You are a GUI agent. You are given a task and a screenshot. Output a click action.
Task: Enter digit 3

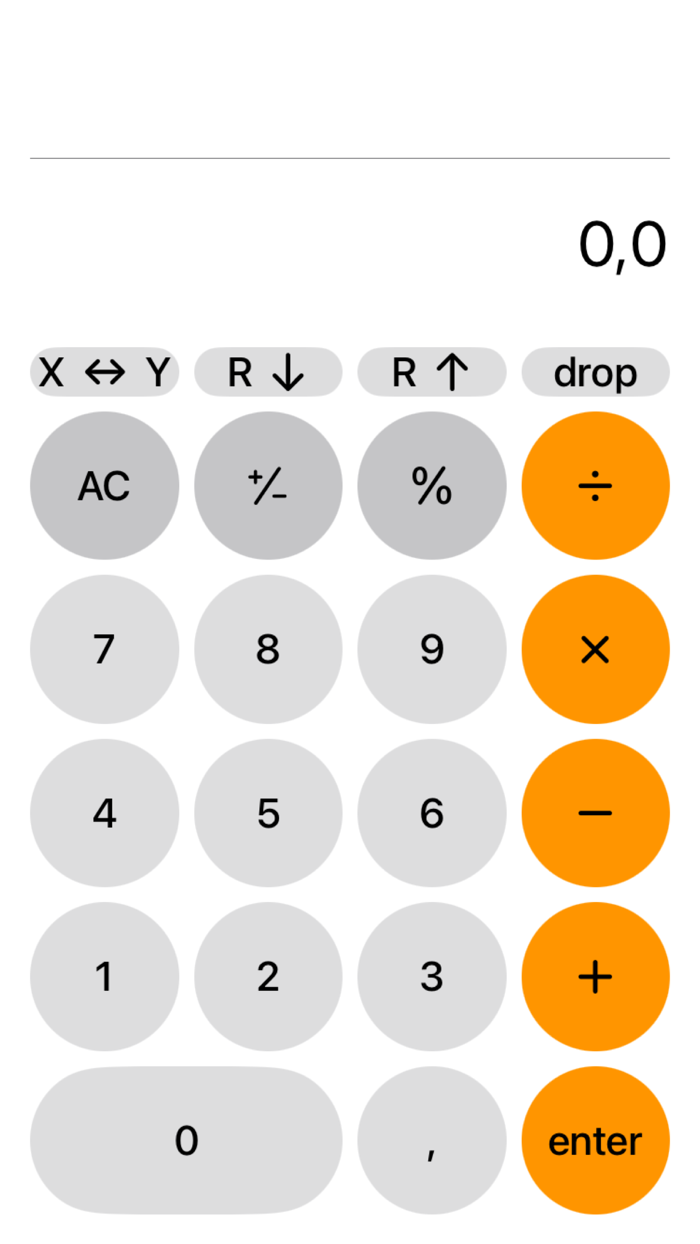click(432, 977)
